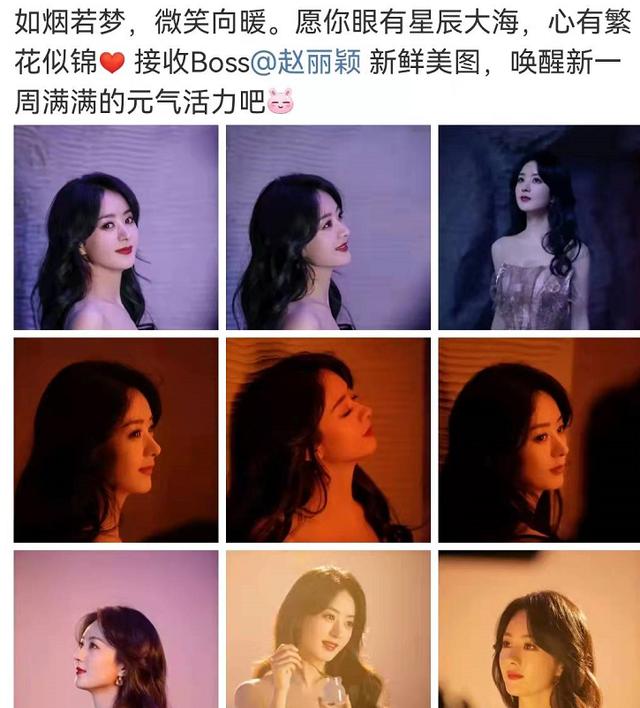Open dark blue photo with sparkly strapless dress
This screenshot has height=708, width=640.
539,228
